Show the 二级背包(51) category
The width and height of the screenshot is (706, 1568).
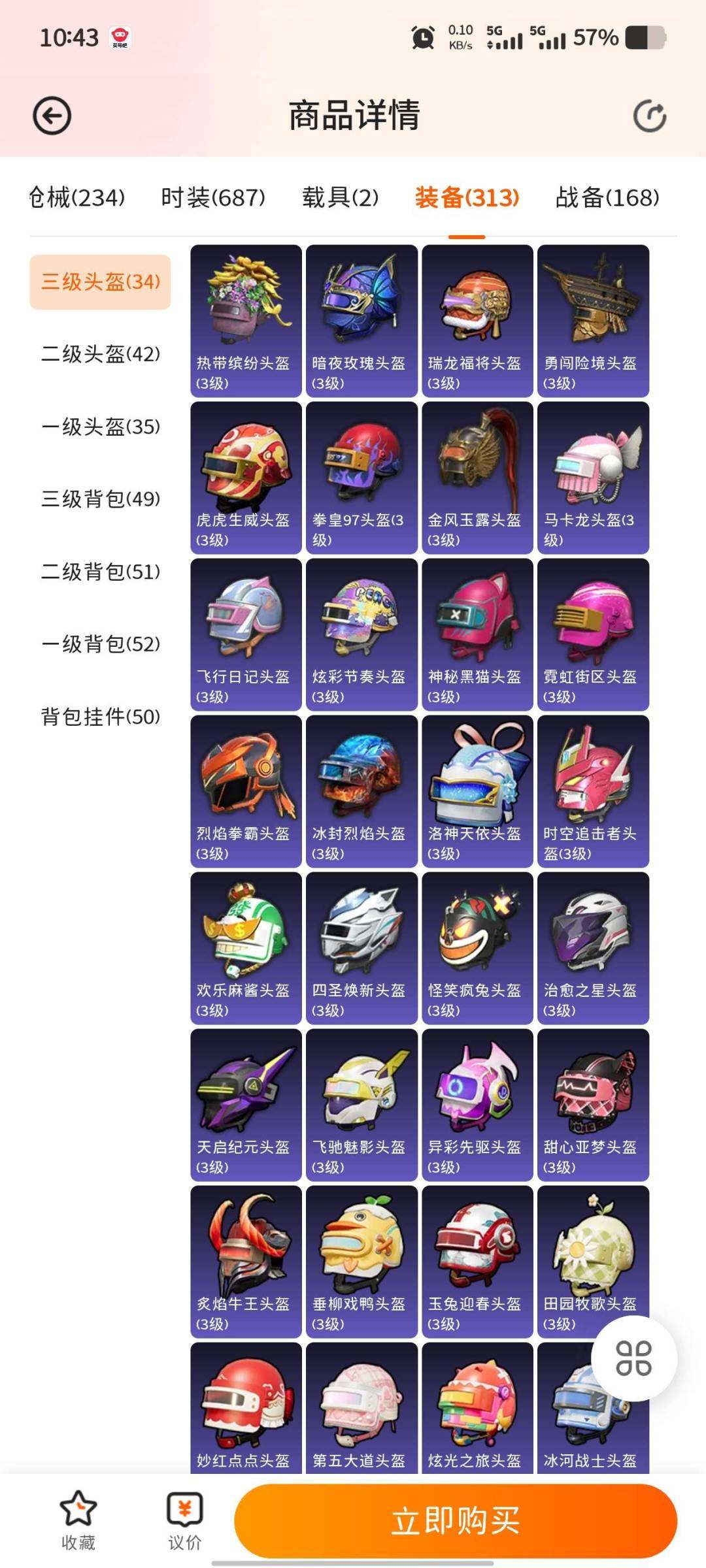point(100,572)
